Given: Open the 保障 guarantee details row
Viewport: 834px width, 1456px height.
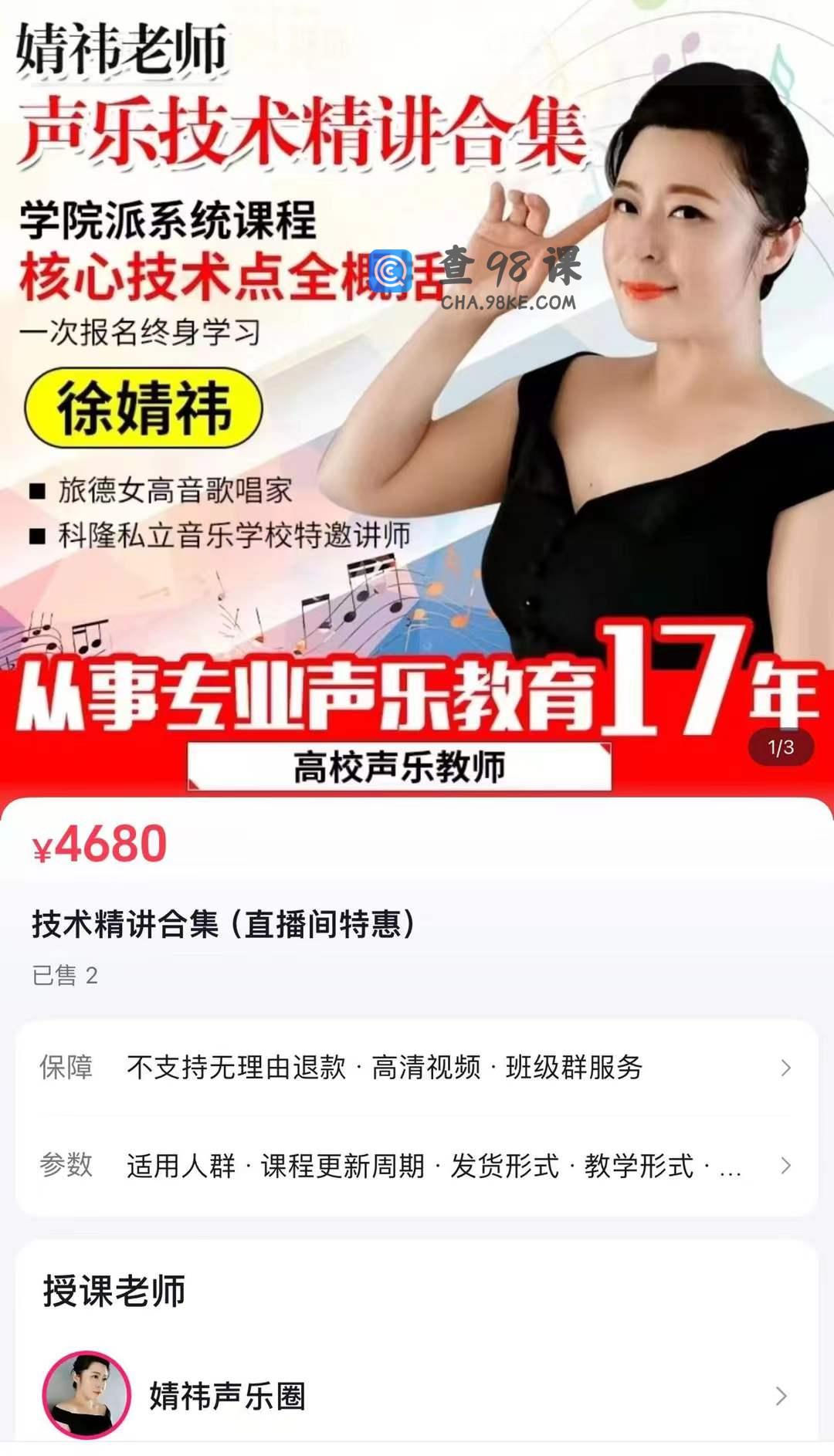Looking at the screenshot, I should [x=417, y=1068].
